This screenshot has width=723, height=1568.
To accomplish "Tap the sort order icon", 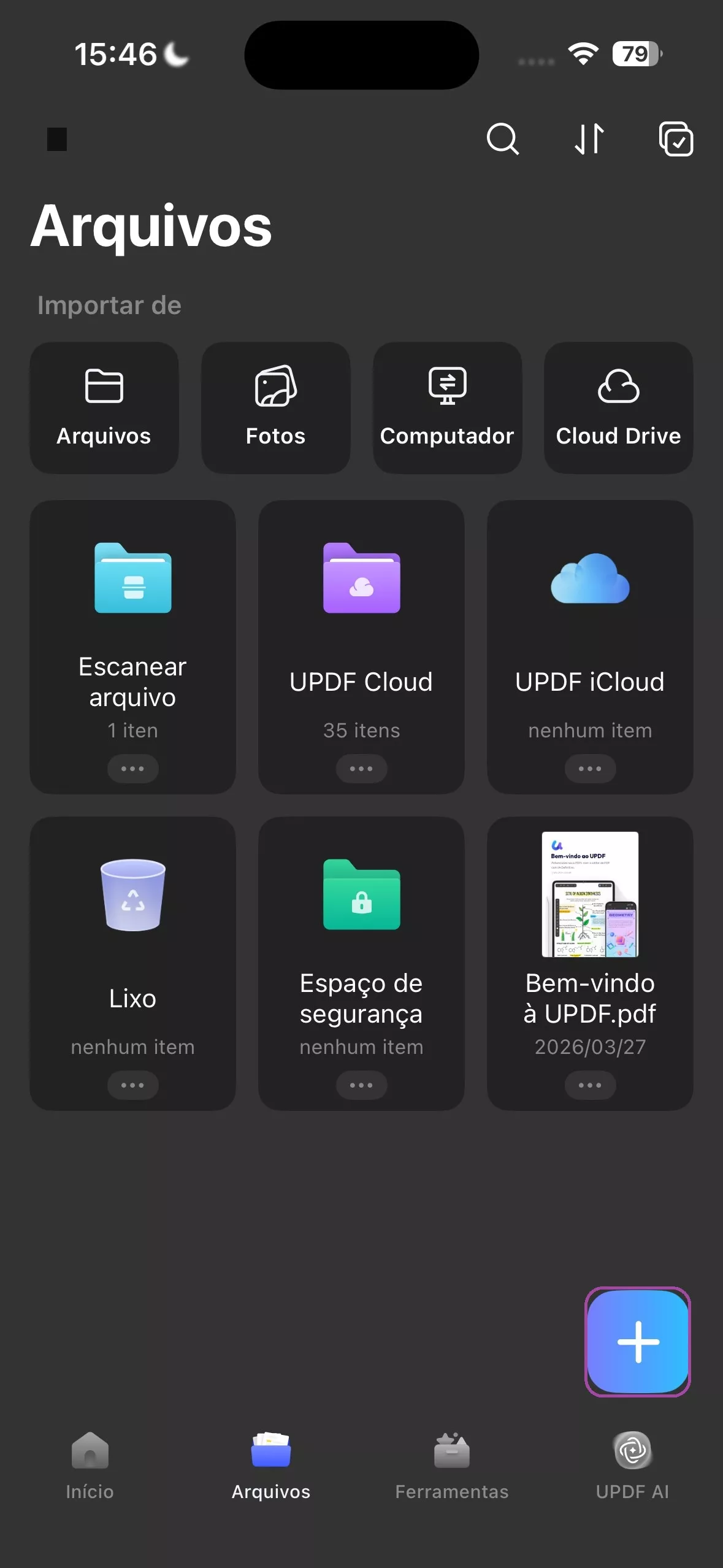I will coord(590,139).
